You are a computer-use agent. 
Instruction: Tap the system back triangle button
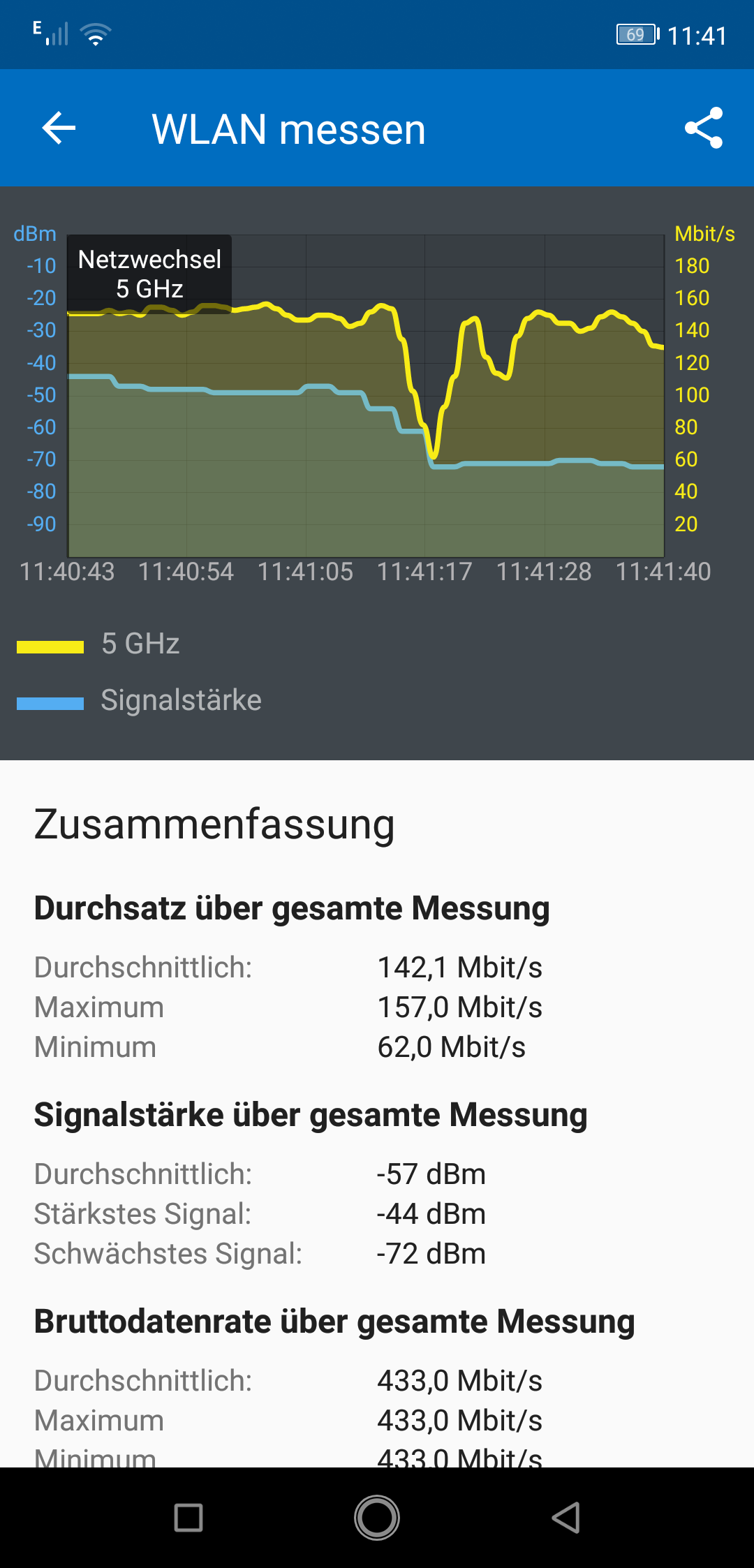(x=565, y=1518)
